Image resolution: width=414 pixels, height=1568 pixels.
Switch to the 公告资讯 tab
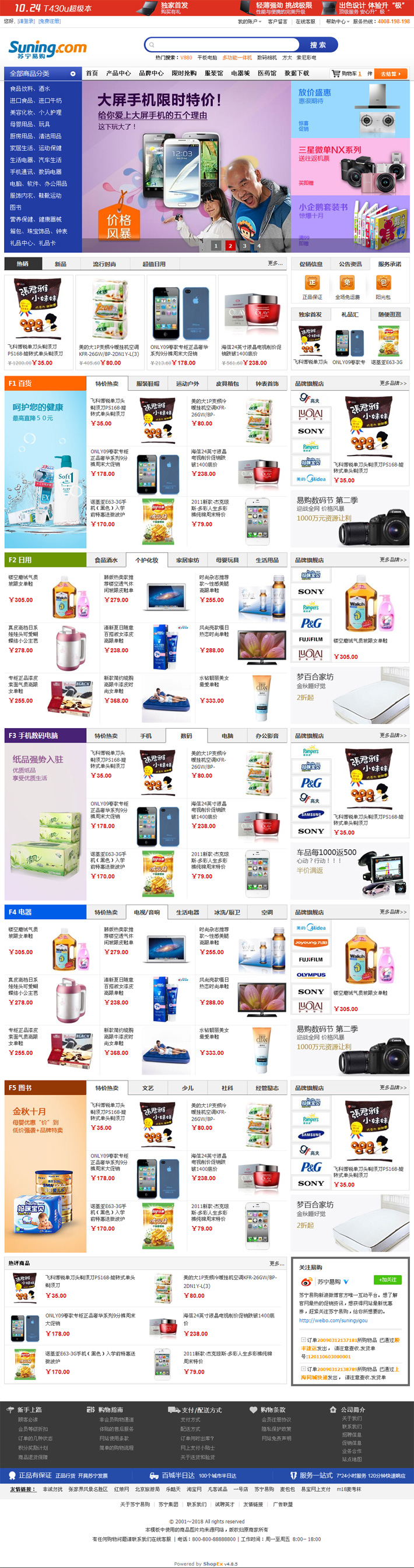pos(350,264)
